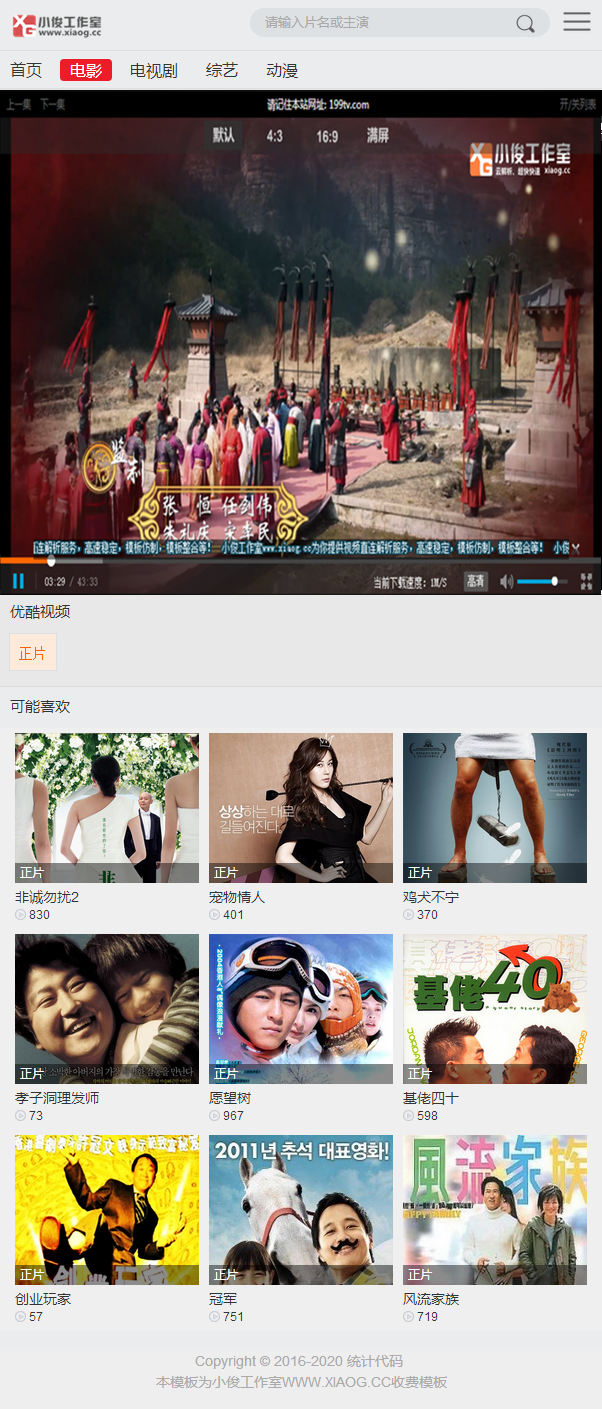Set aspect ratio to 4:3
This screenshot has height=1409, width=602.
click(274, 136)
